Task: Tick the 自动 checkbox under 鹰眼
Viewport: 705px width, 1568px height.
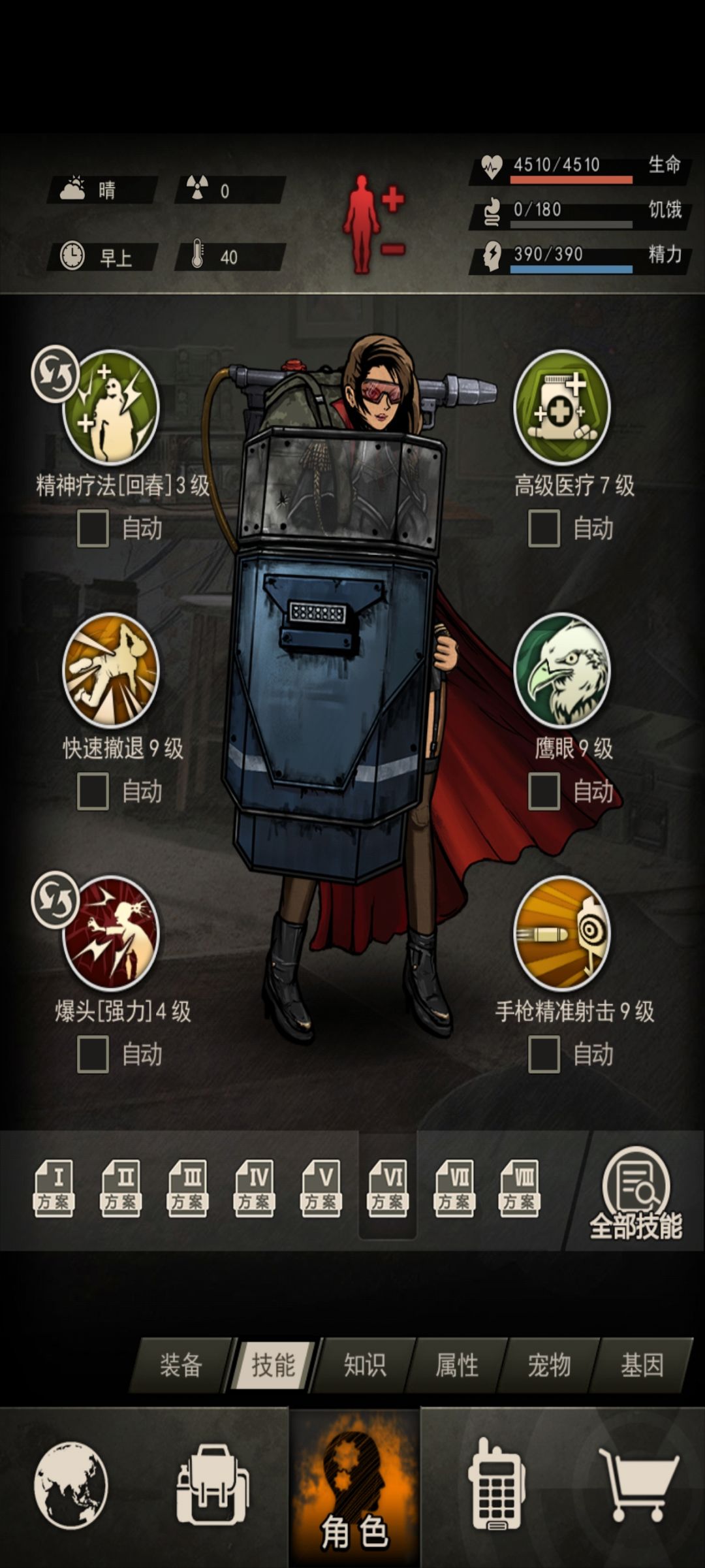Action: [x=544, y=792]
